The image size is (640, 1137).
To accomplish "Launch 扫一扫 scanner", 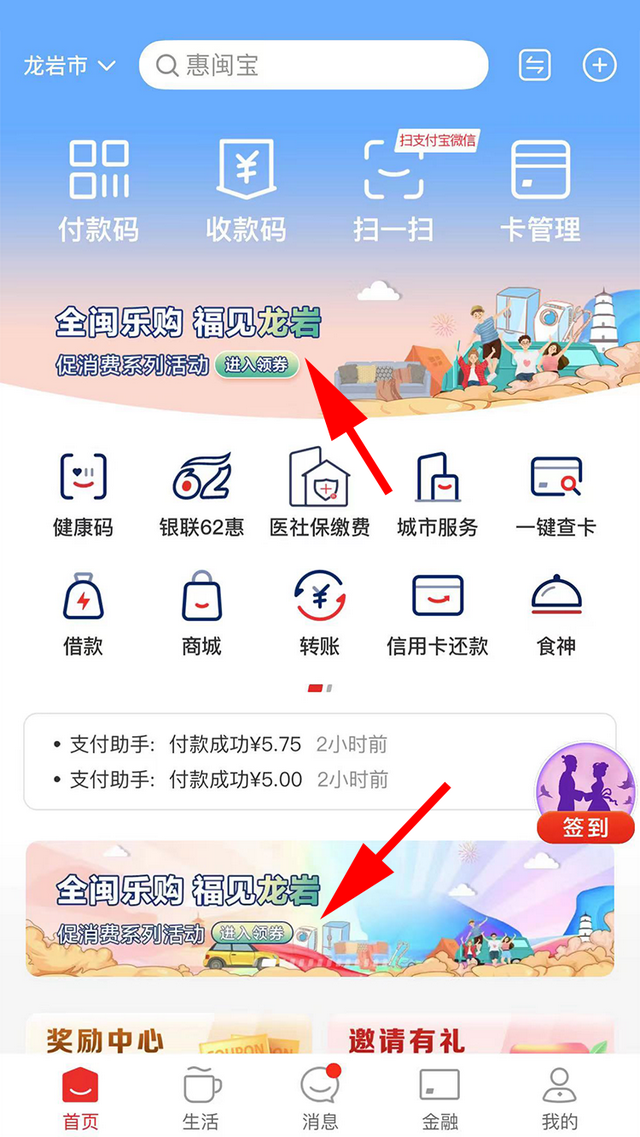I will click(x=394, y=191).
